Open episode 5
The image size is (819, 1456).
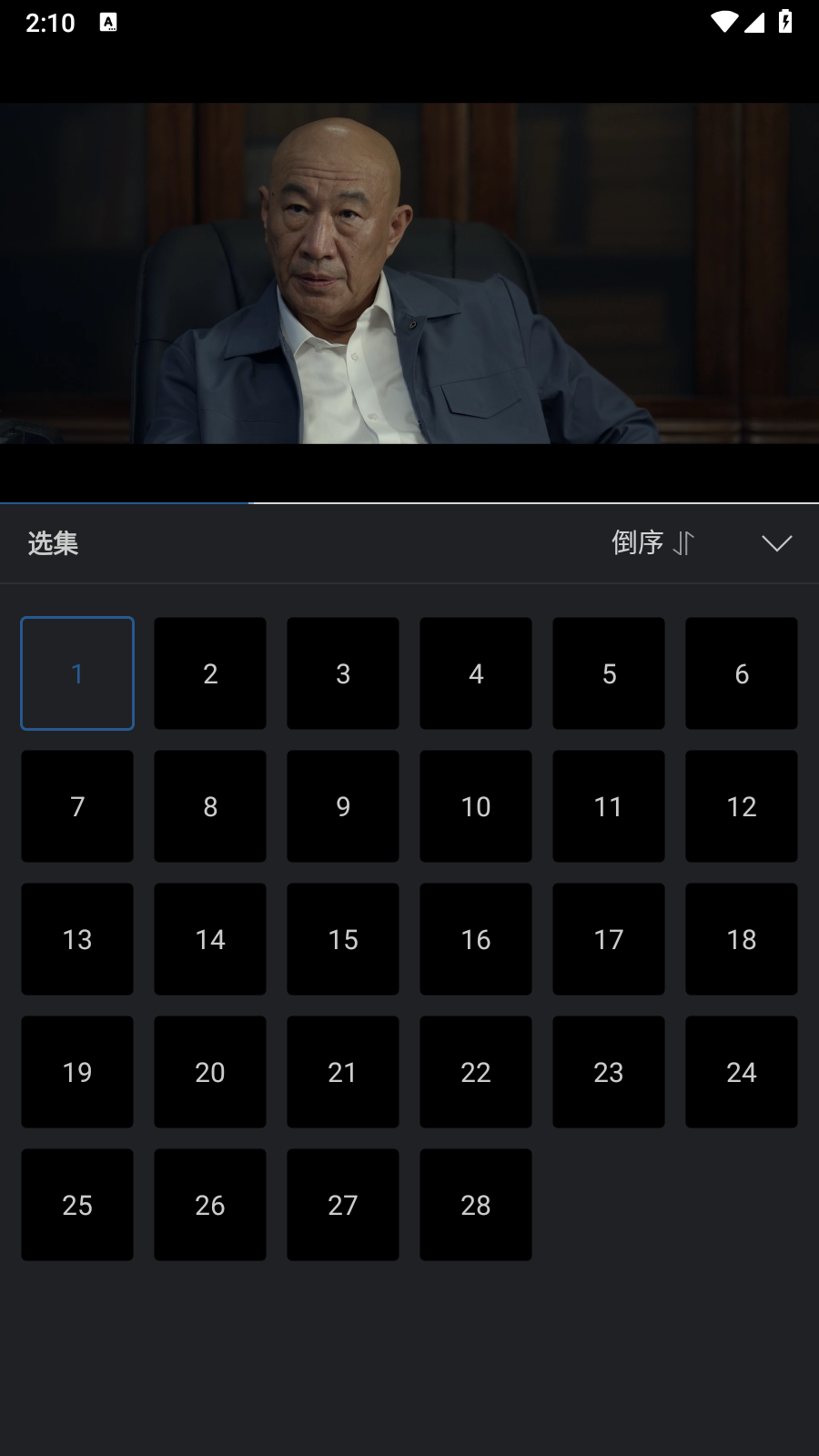609,673
